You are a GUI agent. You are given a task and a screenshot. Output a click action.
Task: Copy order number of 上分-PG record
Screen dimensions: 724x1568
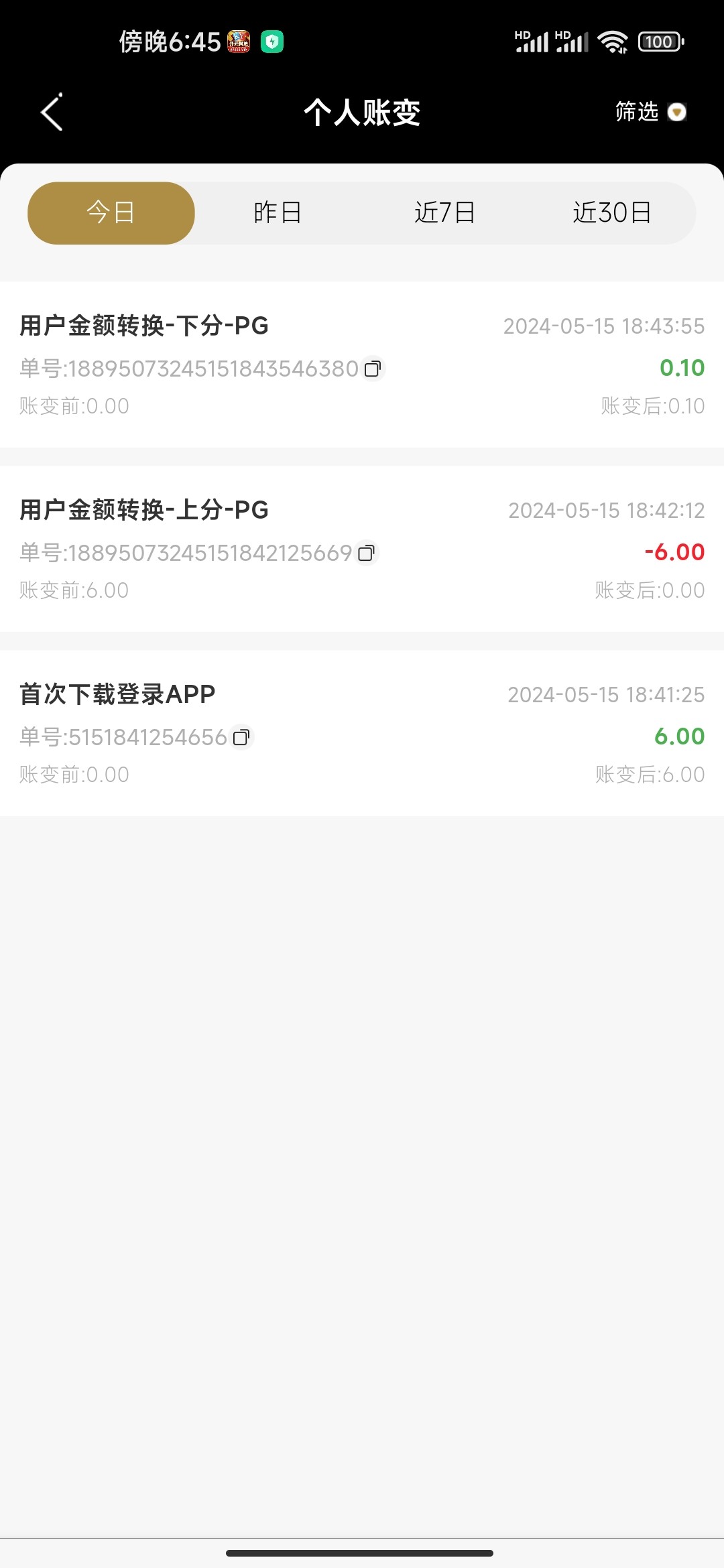pyautogui.click(x=366, y=553)
